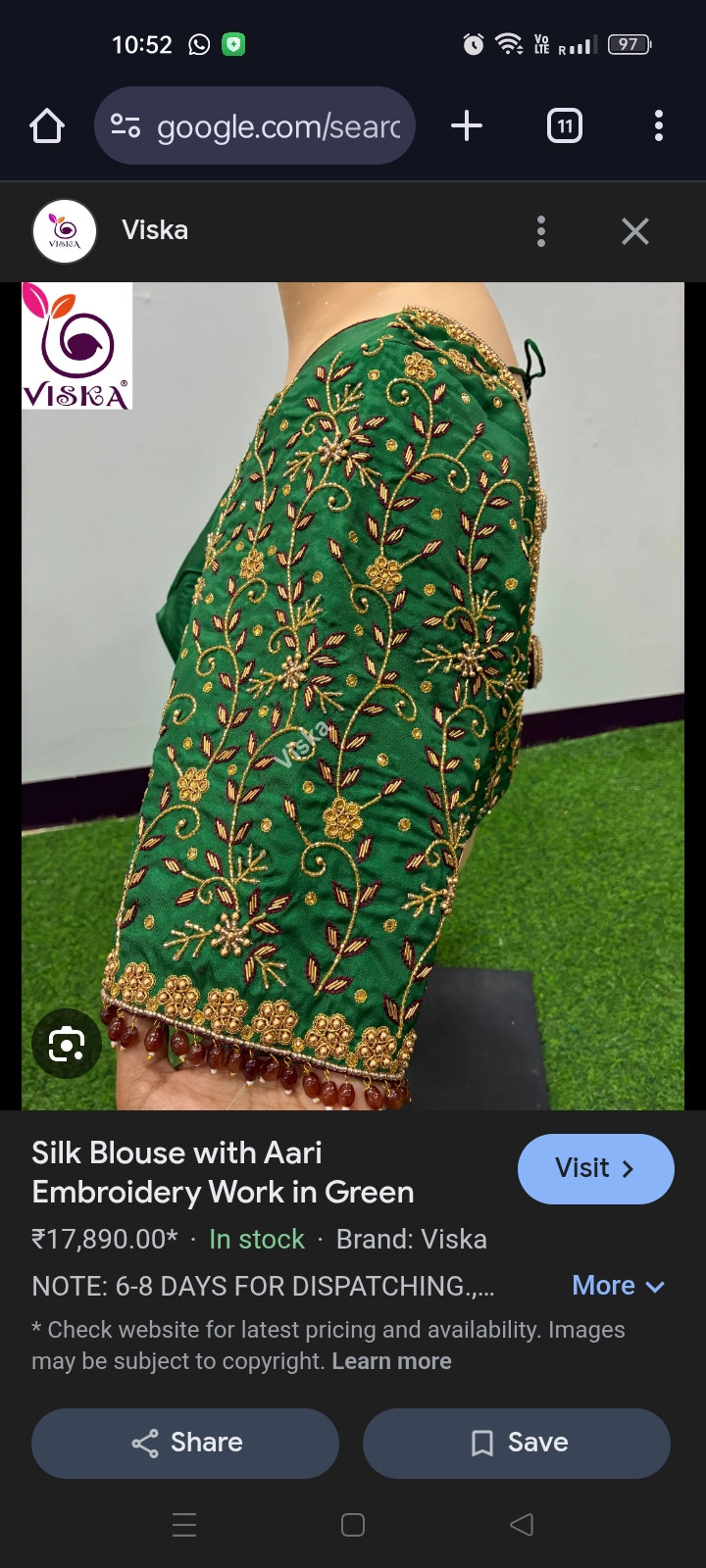Open the Chrome overflow menu
The image size is (706, 1568).
tap(658, 126)
